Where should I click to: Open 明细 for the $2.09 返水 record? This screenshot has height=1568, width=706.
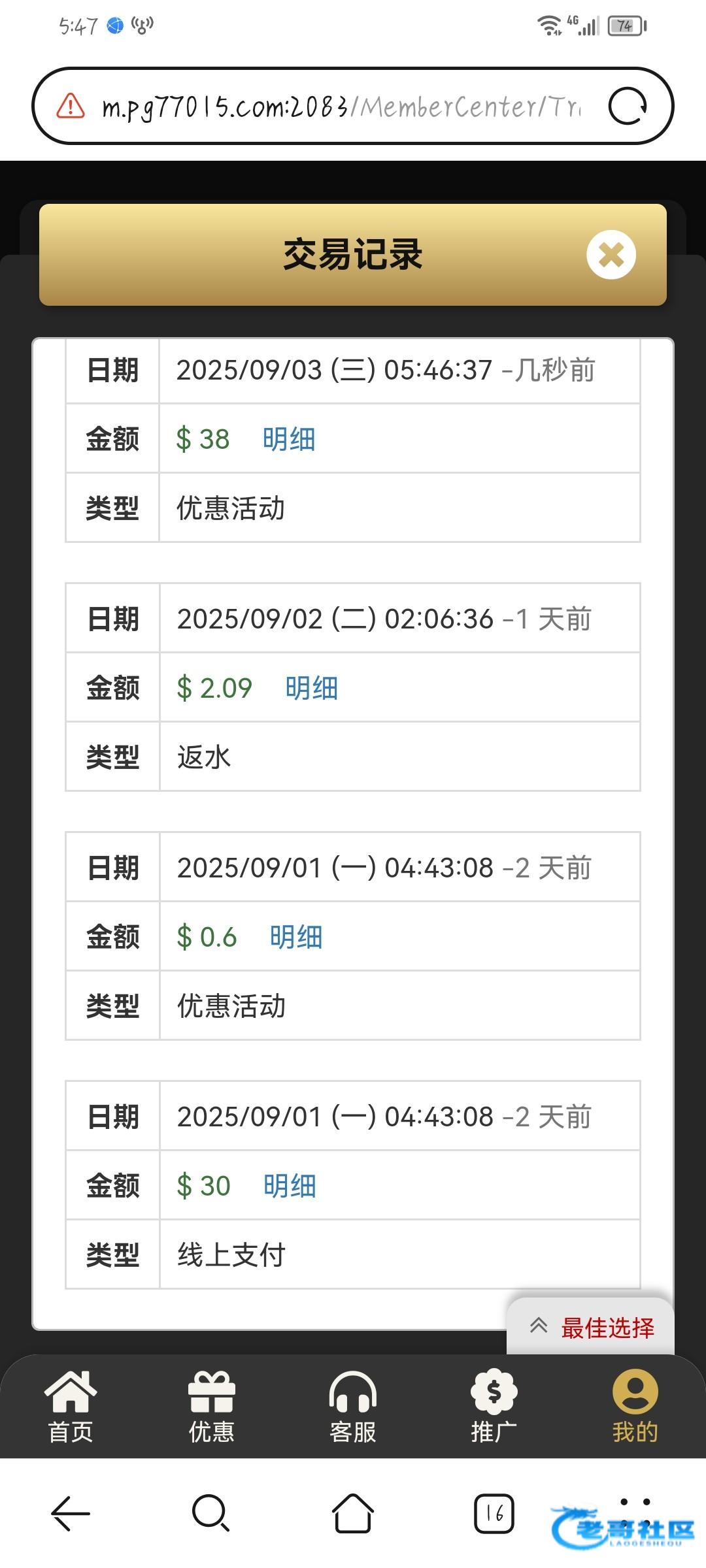(x=311, y=688)
